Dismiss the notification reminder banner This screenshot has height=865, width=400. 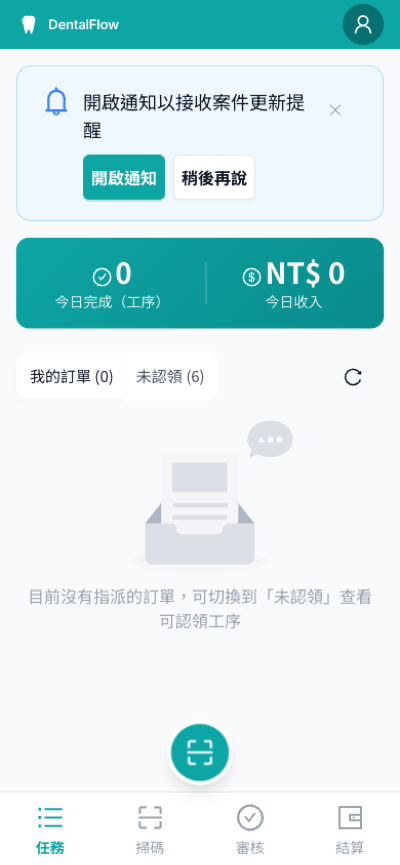coord(335,110)
